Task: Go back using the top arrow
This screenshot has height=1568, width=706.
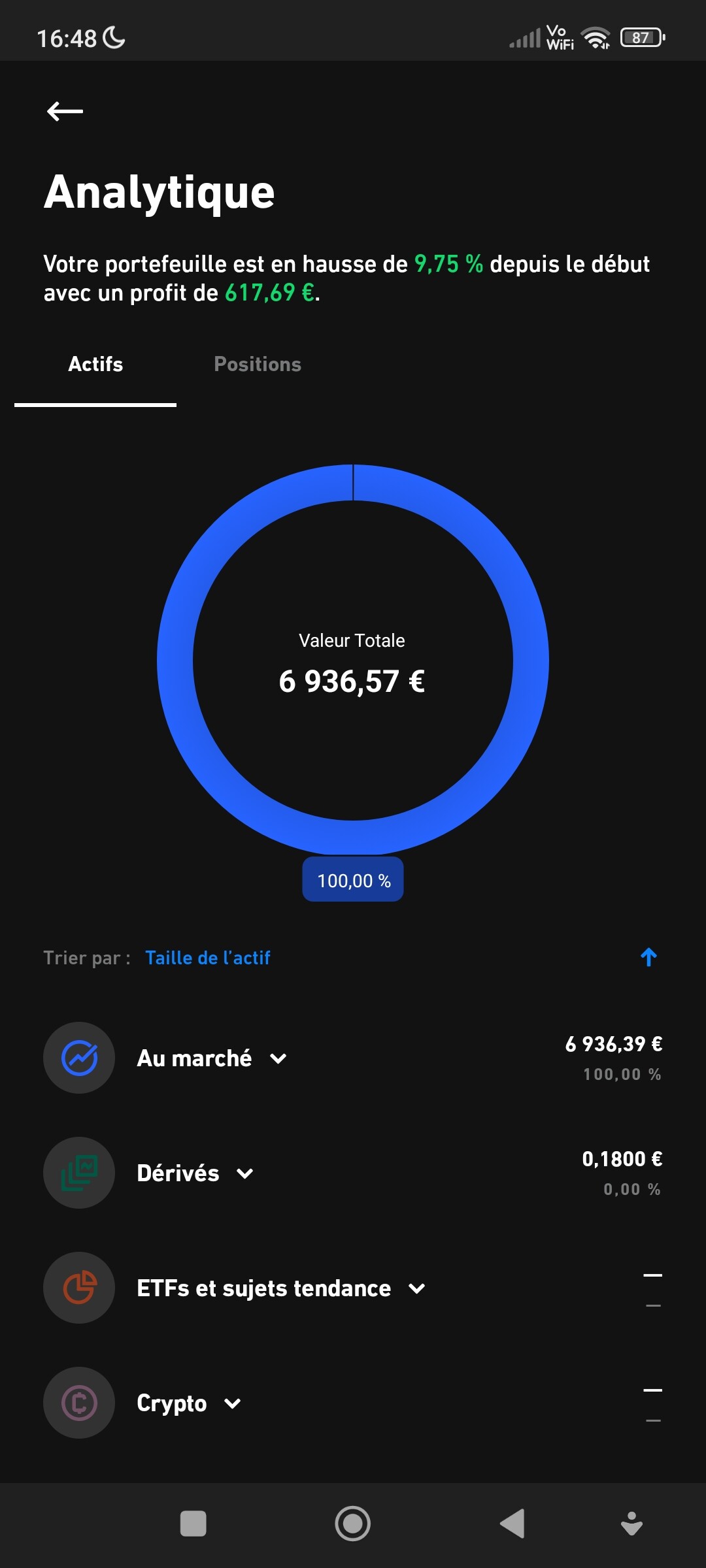Action: [x=65, y=112]
